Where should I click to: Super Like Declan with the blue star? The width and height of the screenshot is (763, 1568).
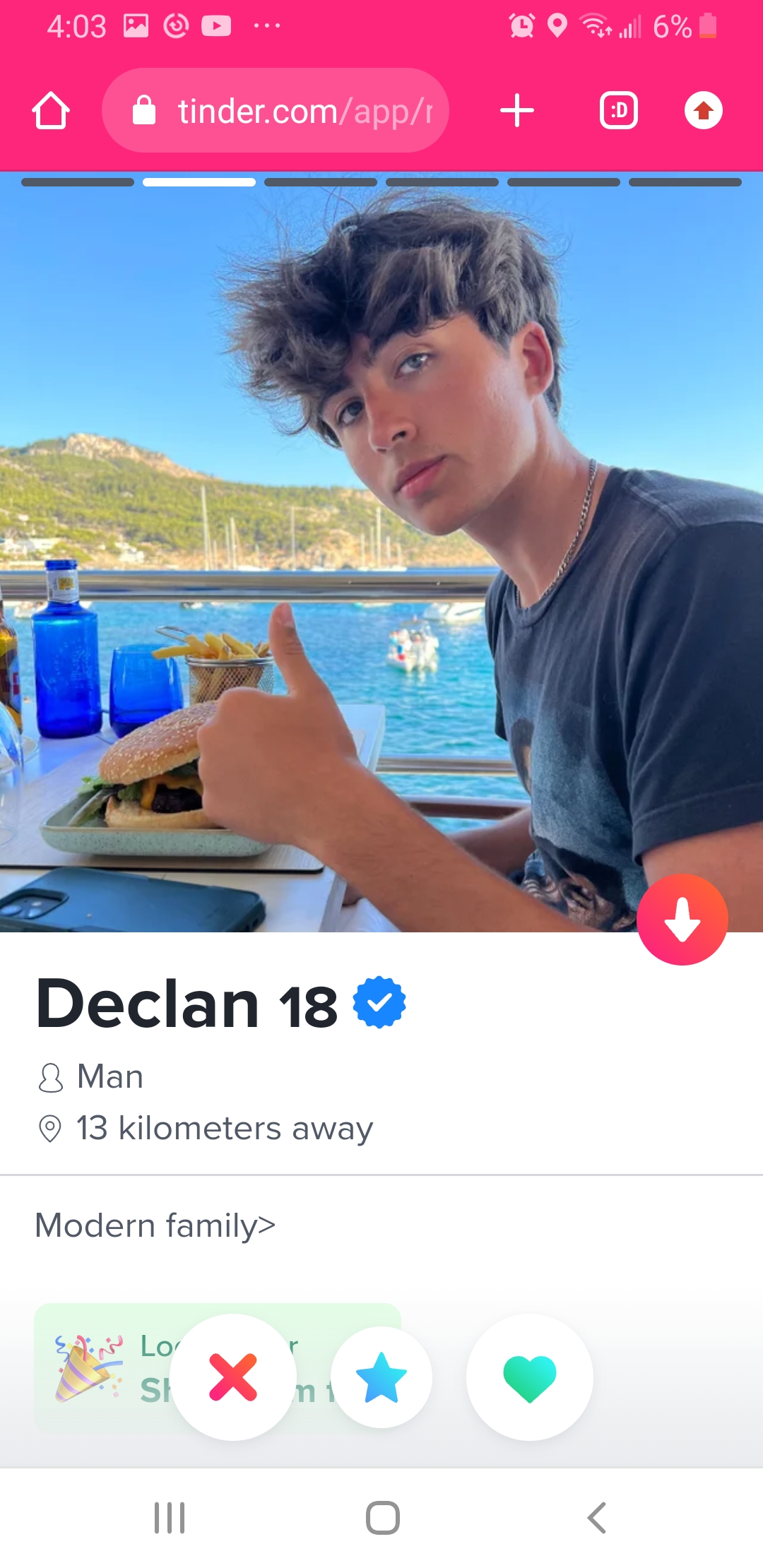pyautogui.click(x=381, y=1377)
